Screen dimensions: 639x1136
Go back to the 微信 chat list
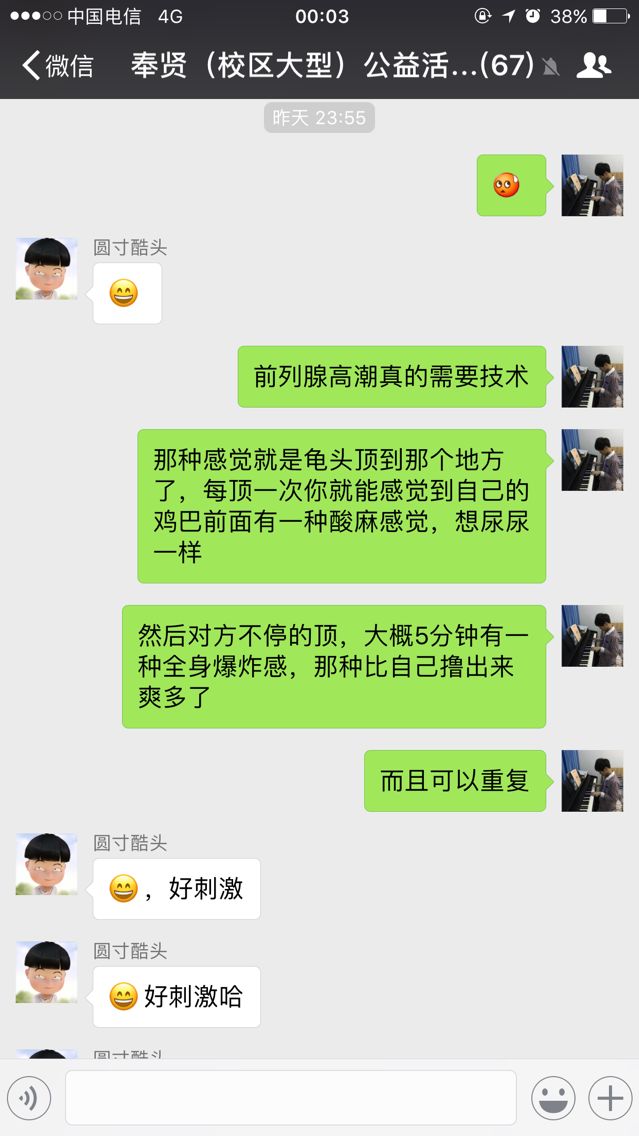click(57, 66)
